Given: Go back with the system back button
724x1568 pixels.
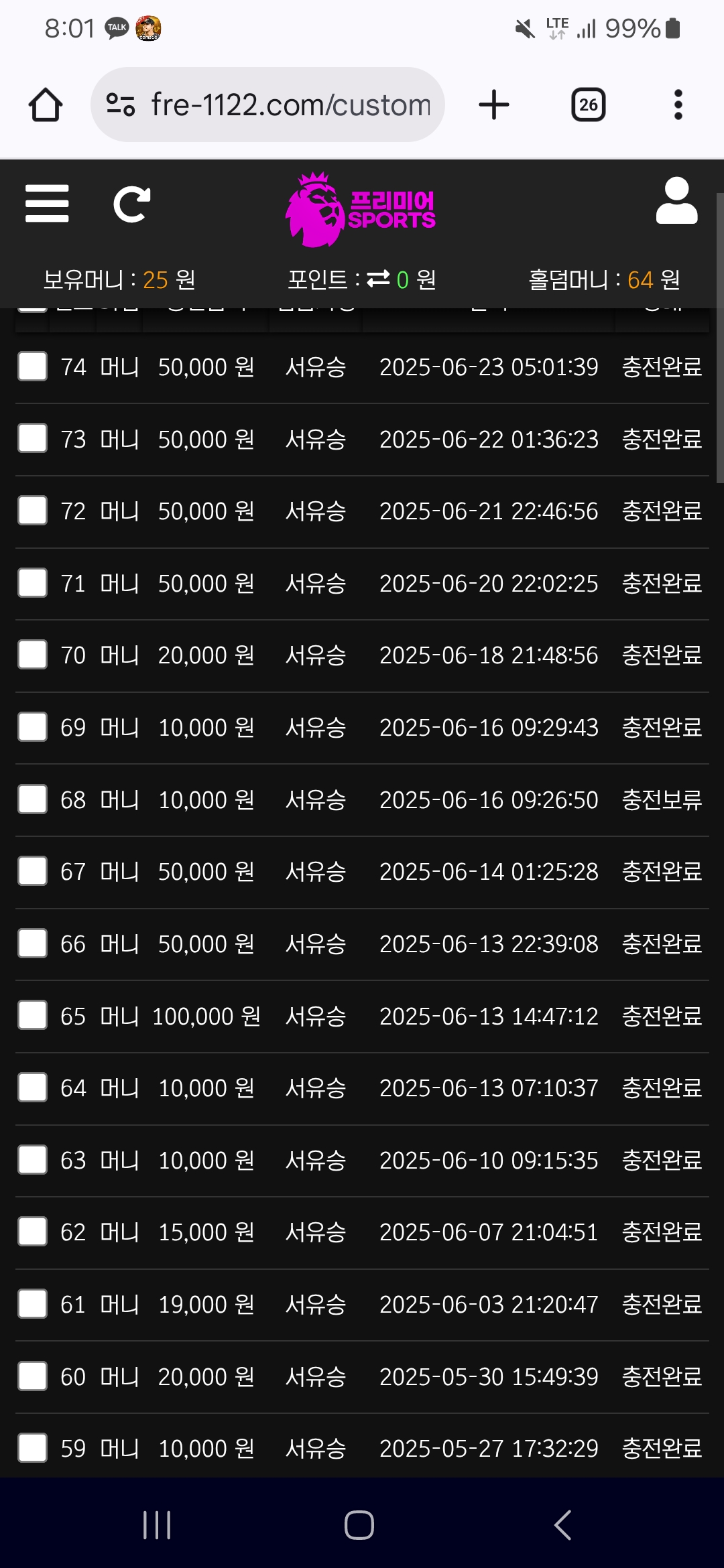Looking at the screenshot, I should pyautogui.click(x=563, y=1525).
